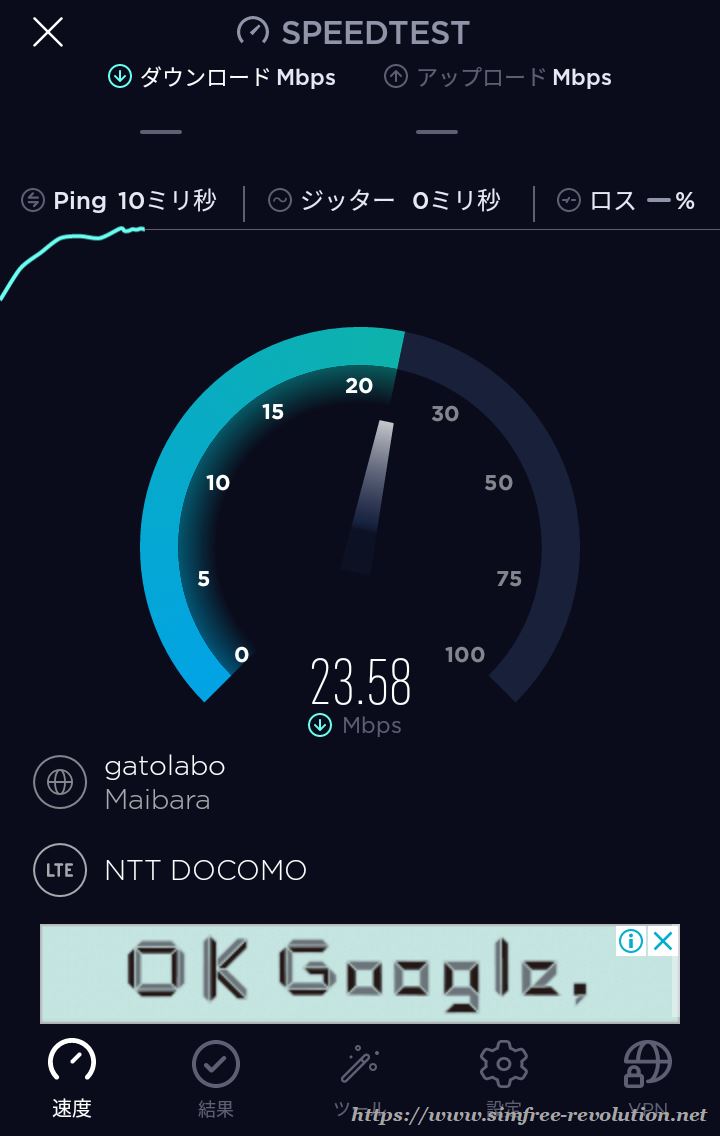Image resolution: width=720 pixels, height=1136 pixels.
Task: Open the VPN tab
Action: (647, 1078)
